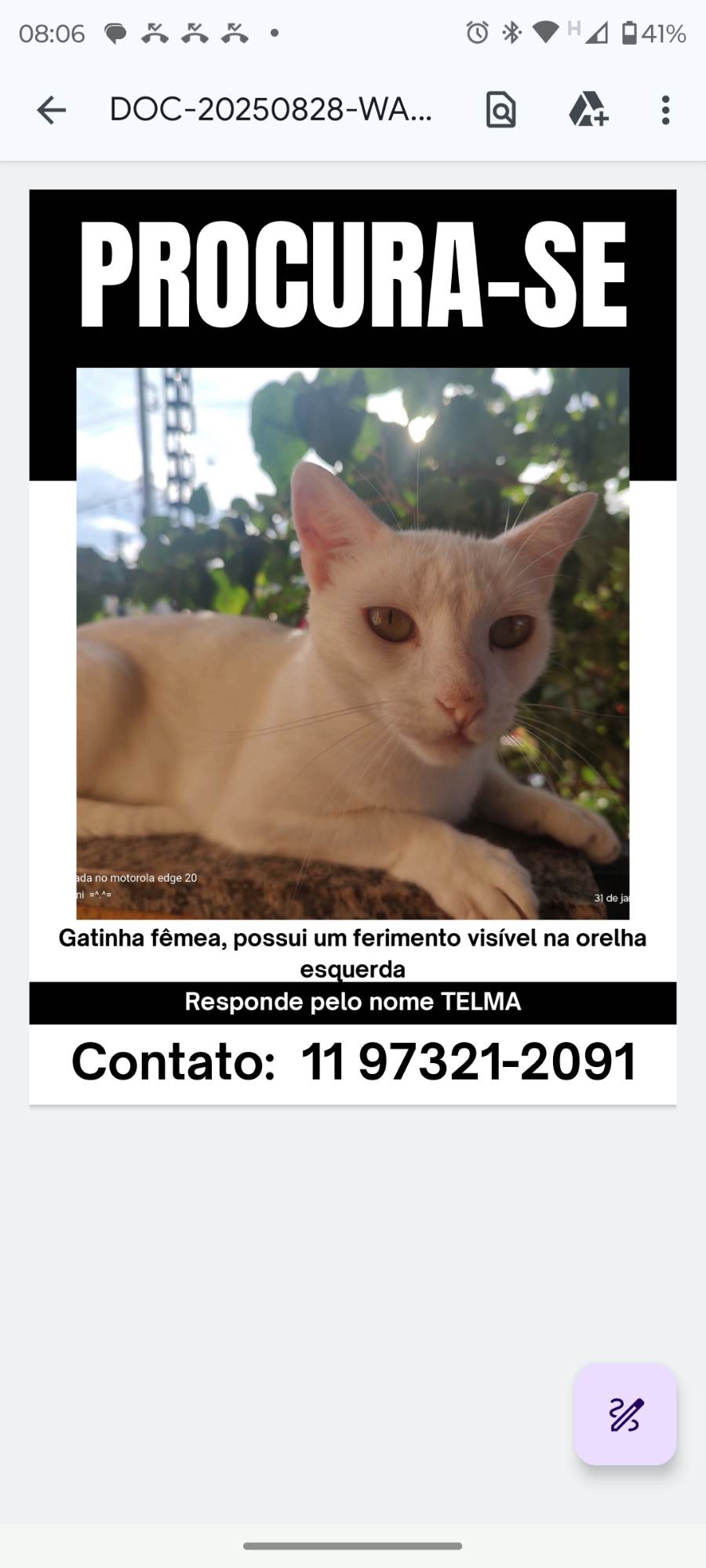
Task: Add this file to Google Drive
Action: point(588,110)
